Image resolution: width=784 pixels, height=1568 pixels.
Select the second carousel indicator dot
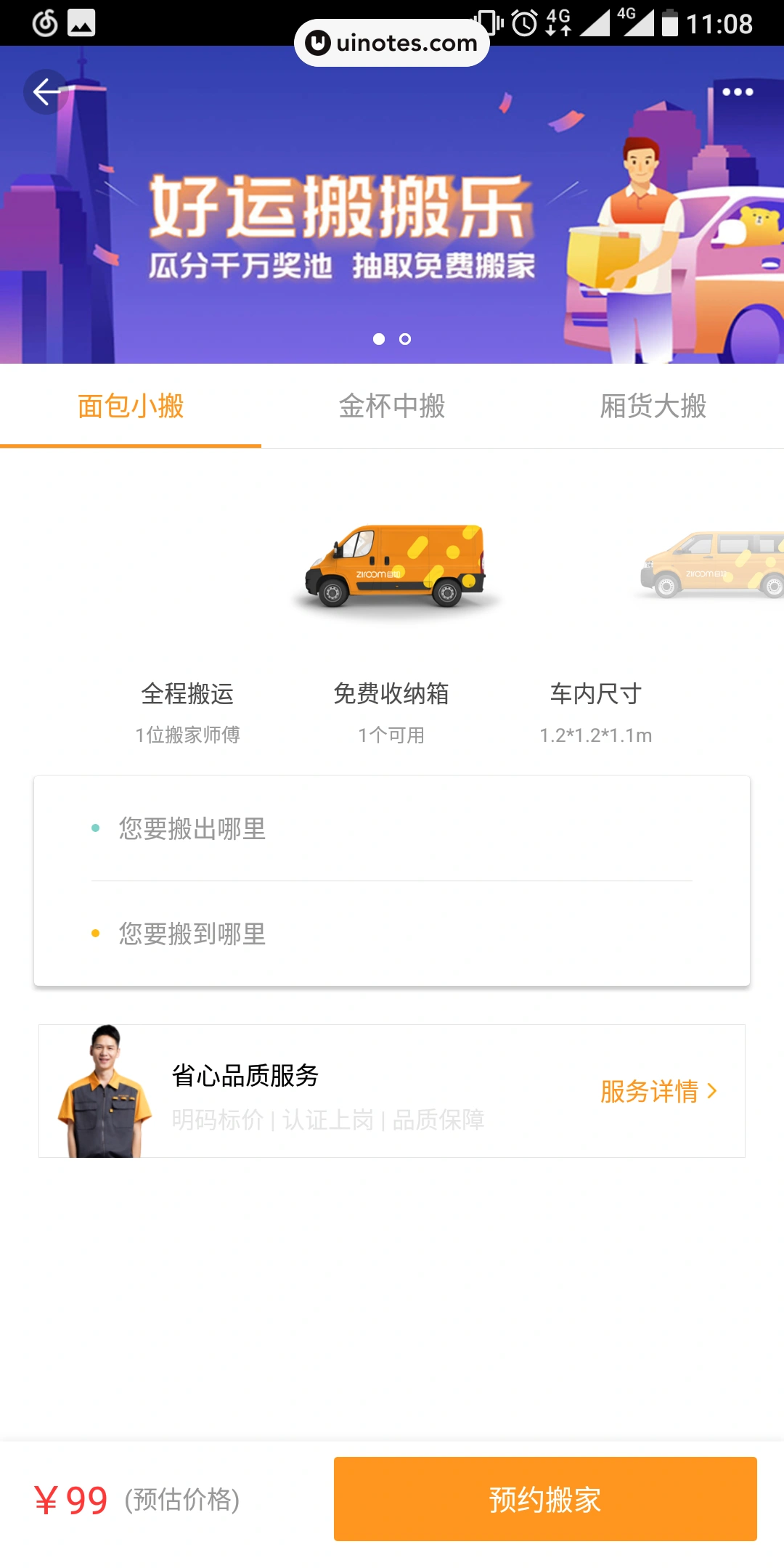[404, 339]
